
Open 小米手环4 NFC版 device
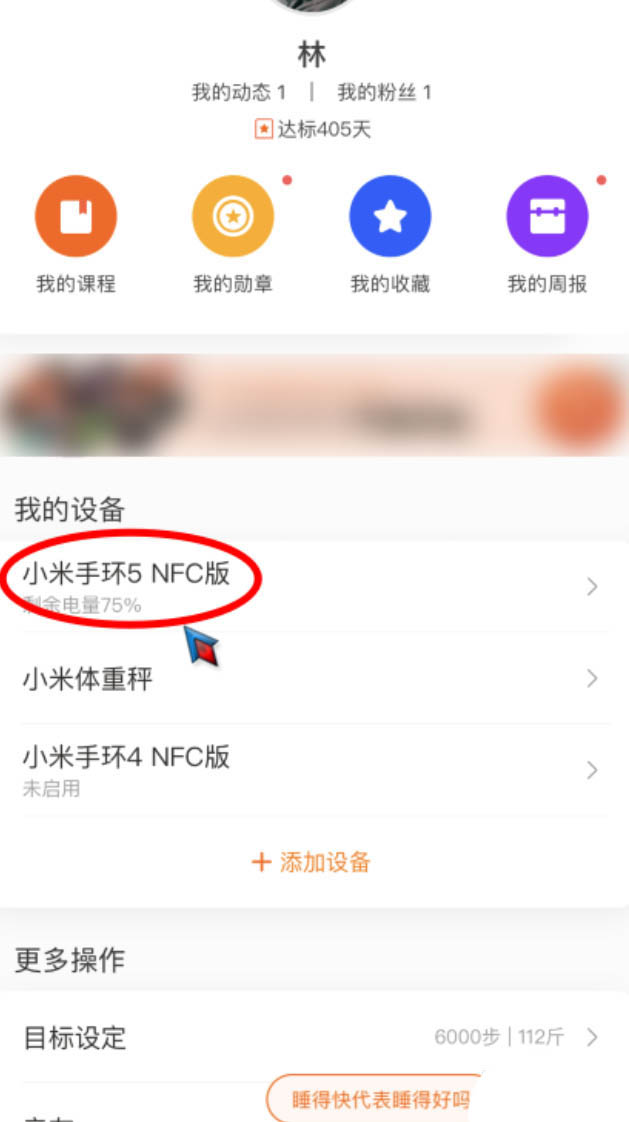click(300, 769)
